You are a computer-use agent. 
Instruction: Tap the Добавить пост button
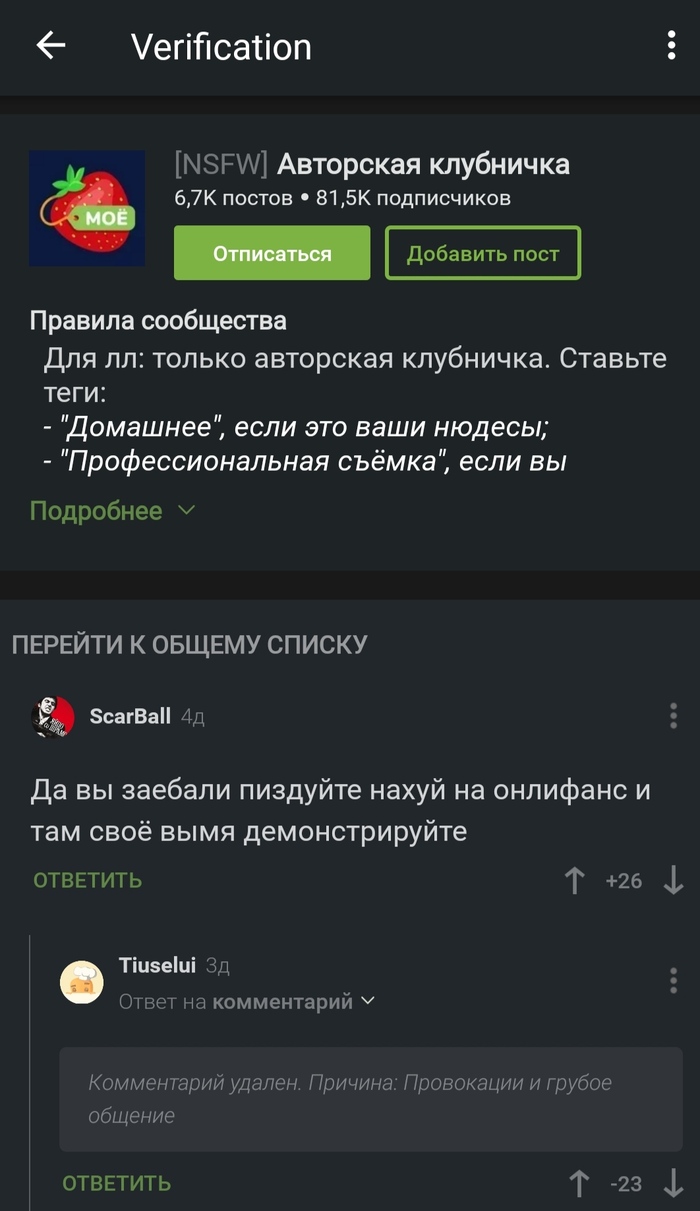(482, 253)
